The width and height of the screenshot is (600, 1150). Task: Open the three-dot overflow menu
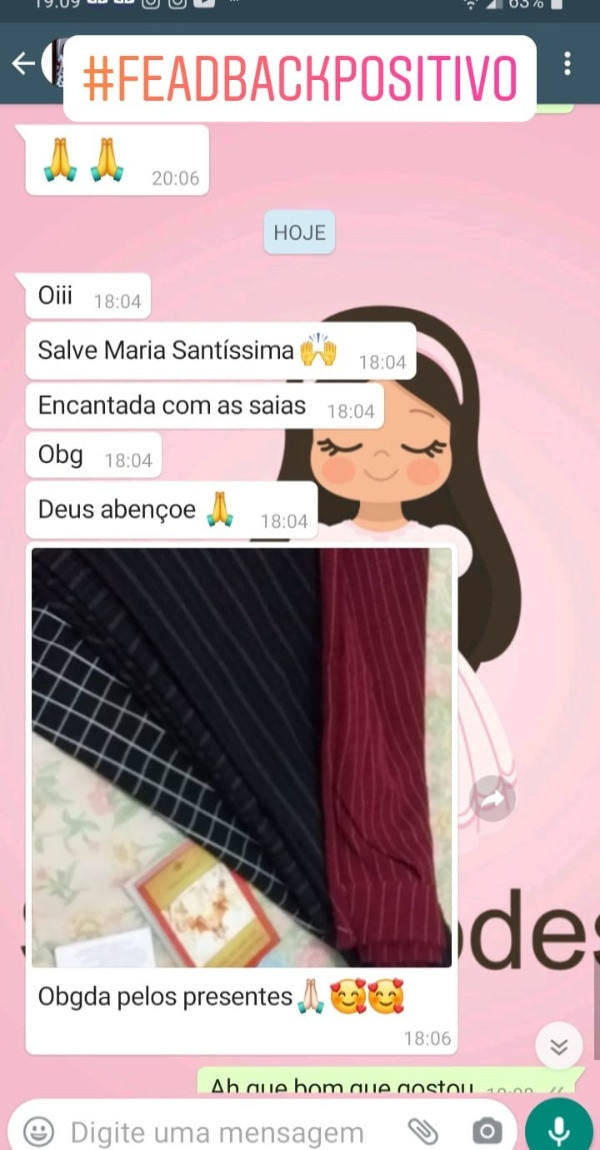[567, 64]
